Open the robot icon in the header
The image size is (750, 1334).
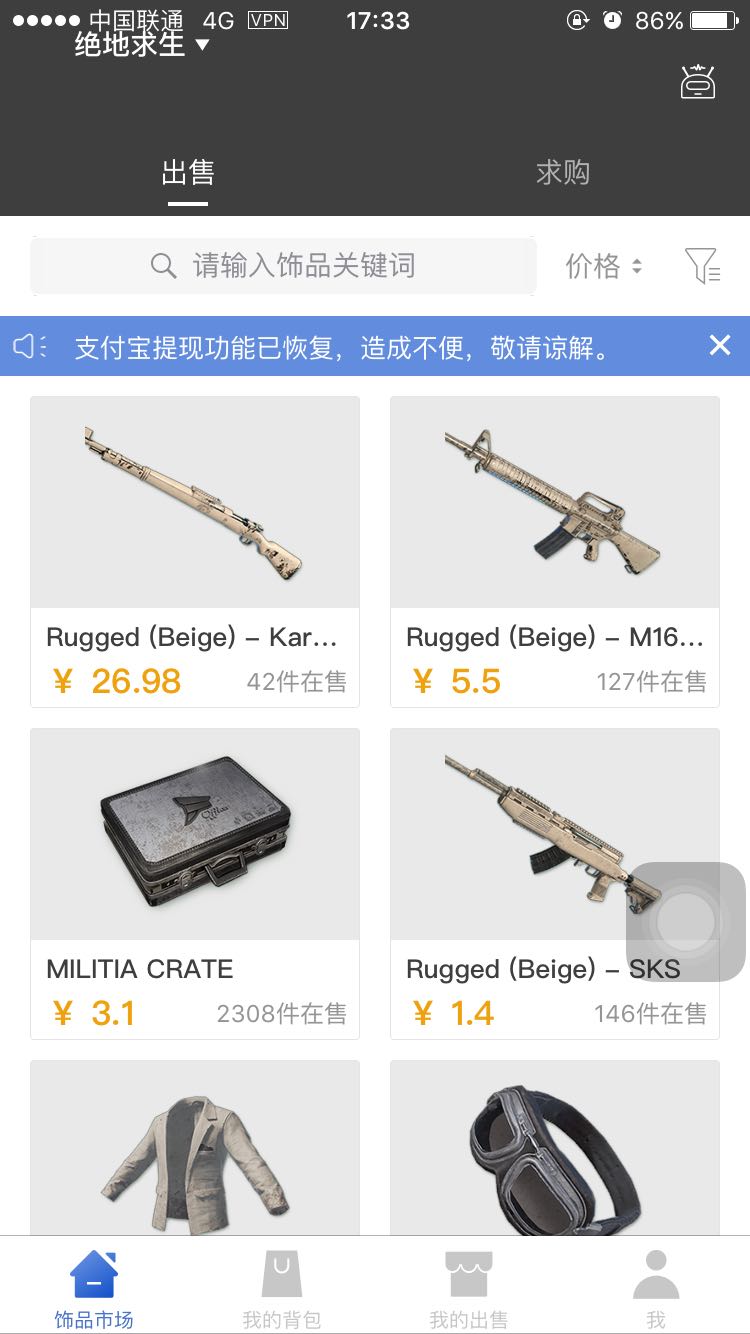click(698, 82)
